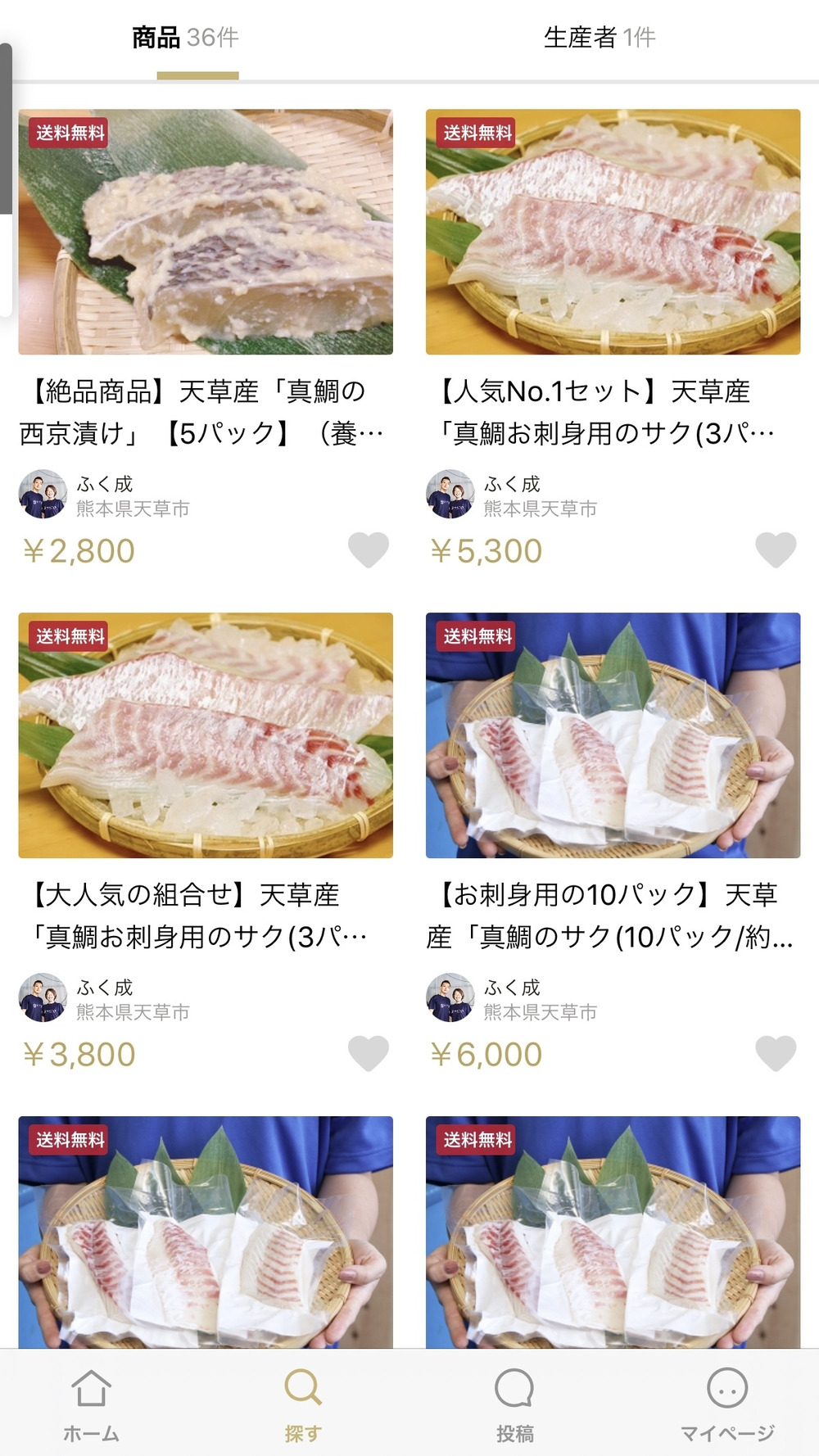The height and width of the screenshot is (1456, 819).
Task: Open the 真鯛の西京漬け 5パック product
Action: coord(206,233)
